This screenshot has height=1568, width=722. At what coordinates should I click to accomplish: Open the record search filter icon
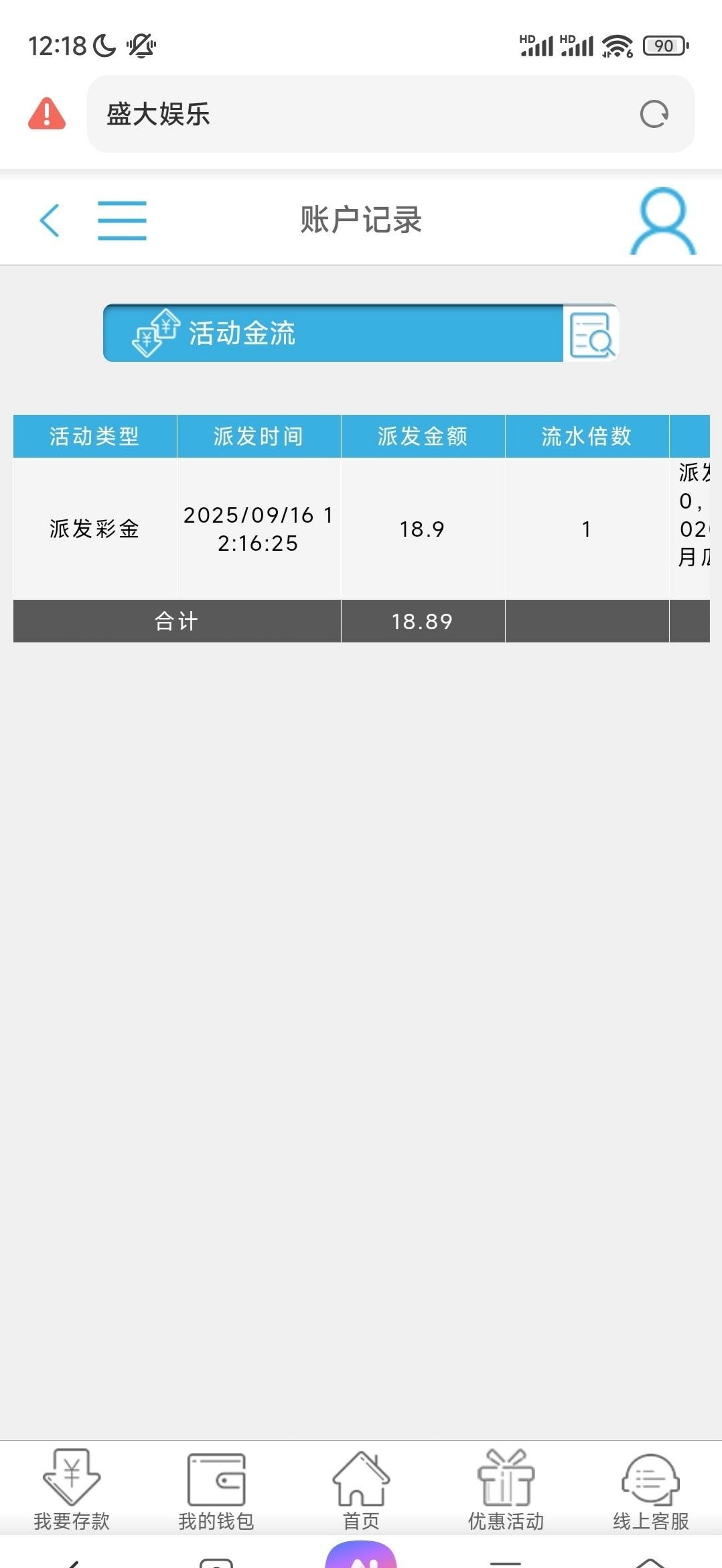[x=591, y=334]
